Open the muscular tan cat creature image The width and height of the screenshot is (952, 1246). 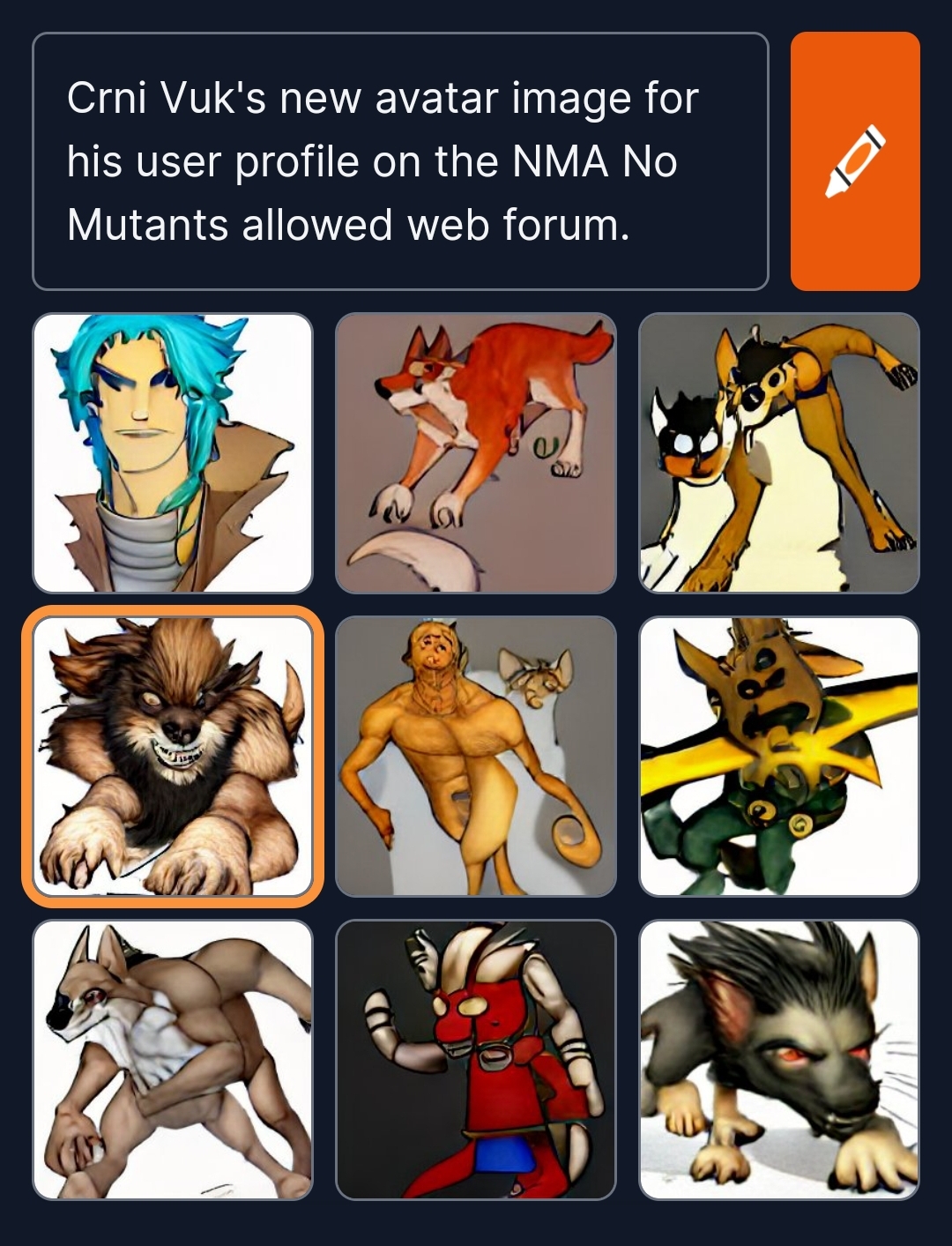point(476,757)
